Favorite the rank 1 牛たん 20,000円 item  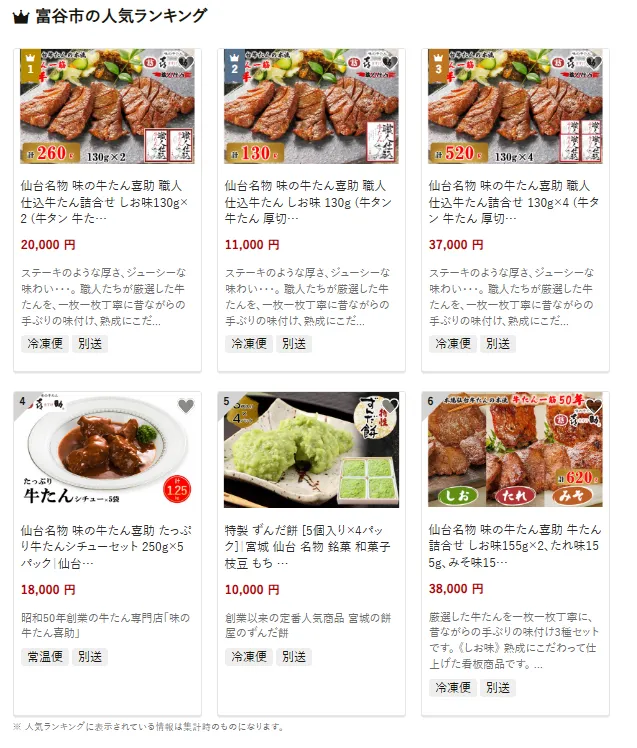point(186,63)
